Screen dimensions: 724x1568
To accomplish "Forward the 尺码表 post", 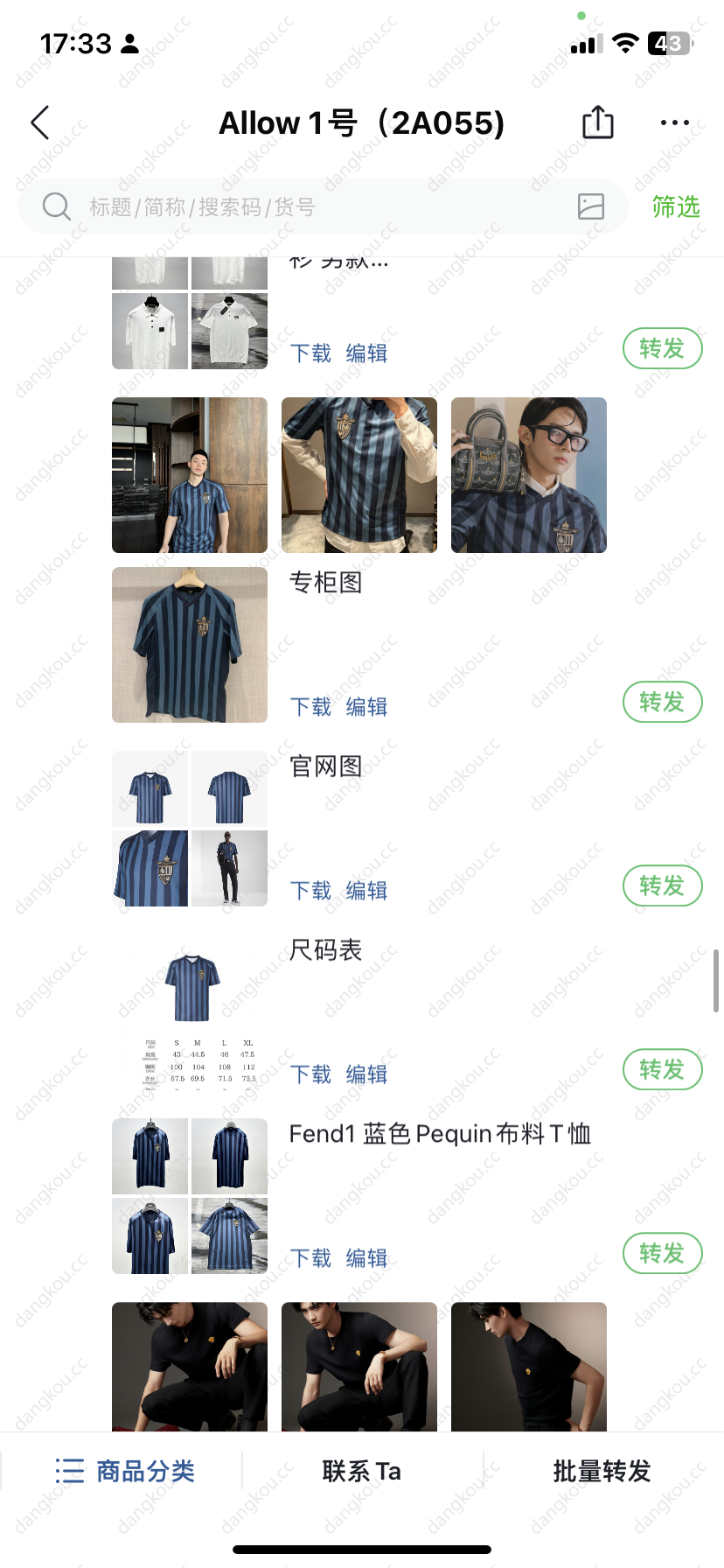I will pos(662,1069).
